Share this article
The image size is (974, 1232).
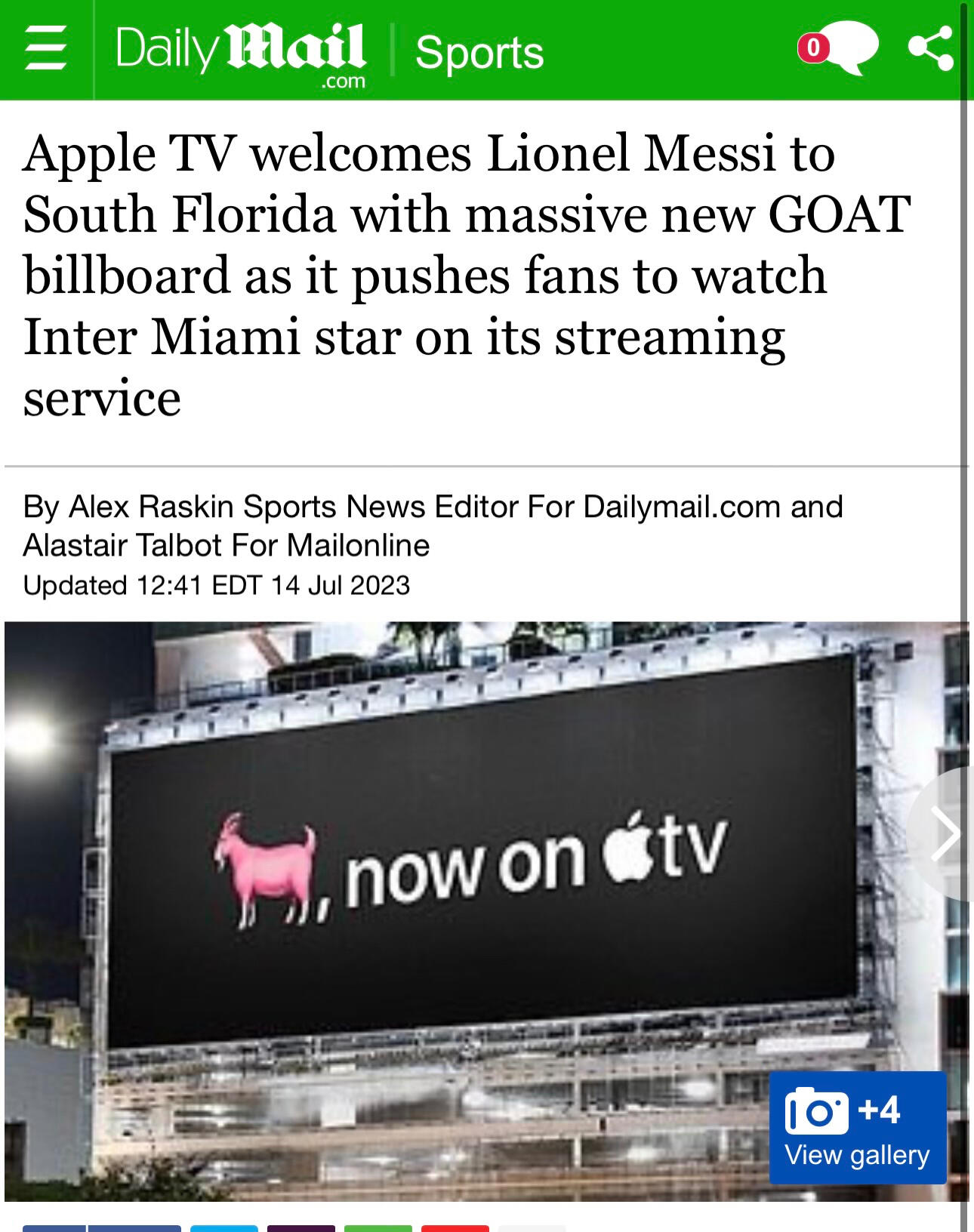[931, 48]
